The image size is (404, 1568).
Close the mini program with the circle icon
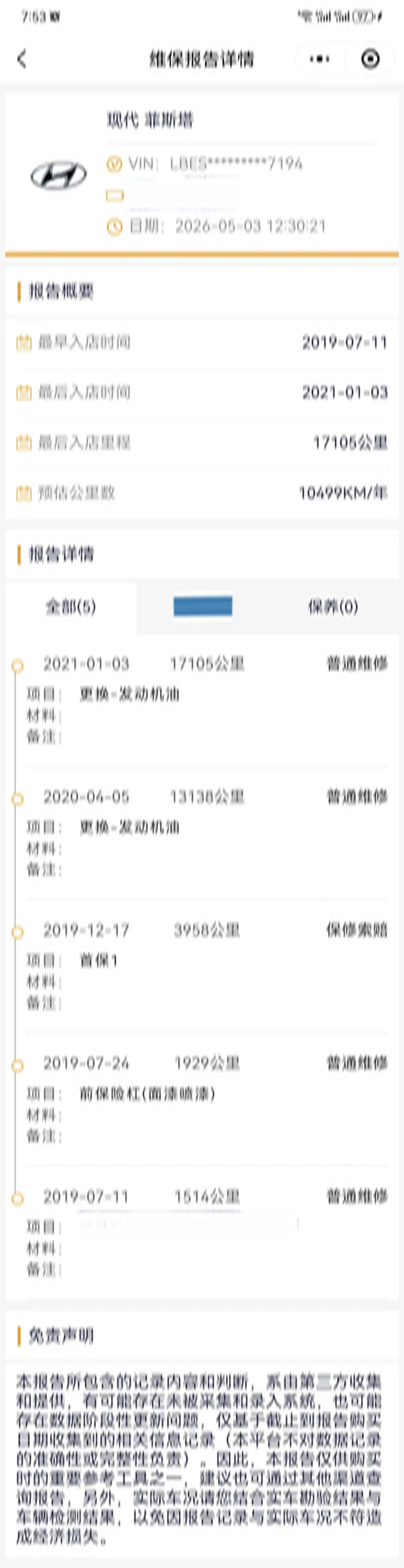point(370,59)
